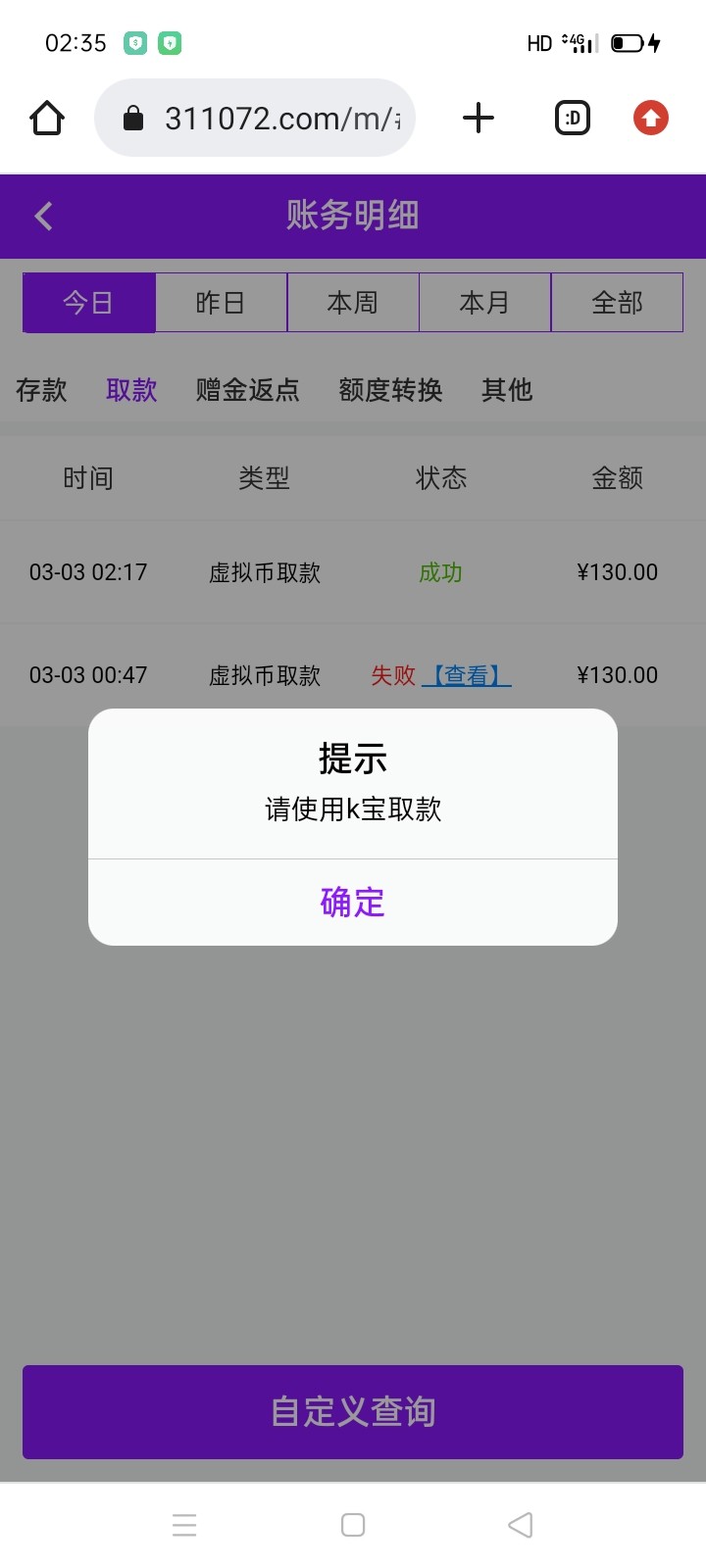Open 自定义查询 custom query
This screenshot has width=706, height=1568.
[353, 1411]
